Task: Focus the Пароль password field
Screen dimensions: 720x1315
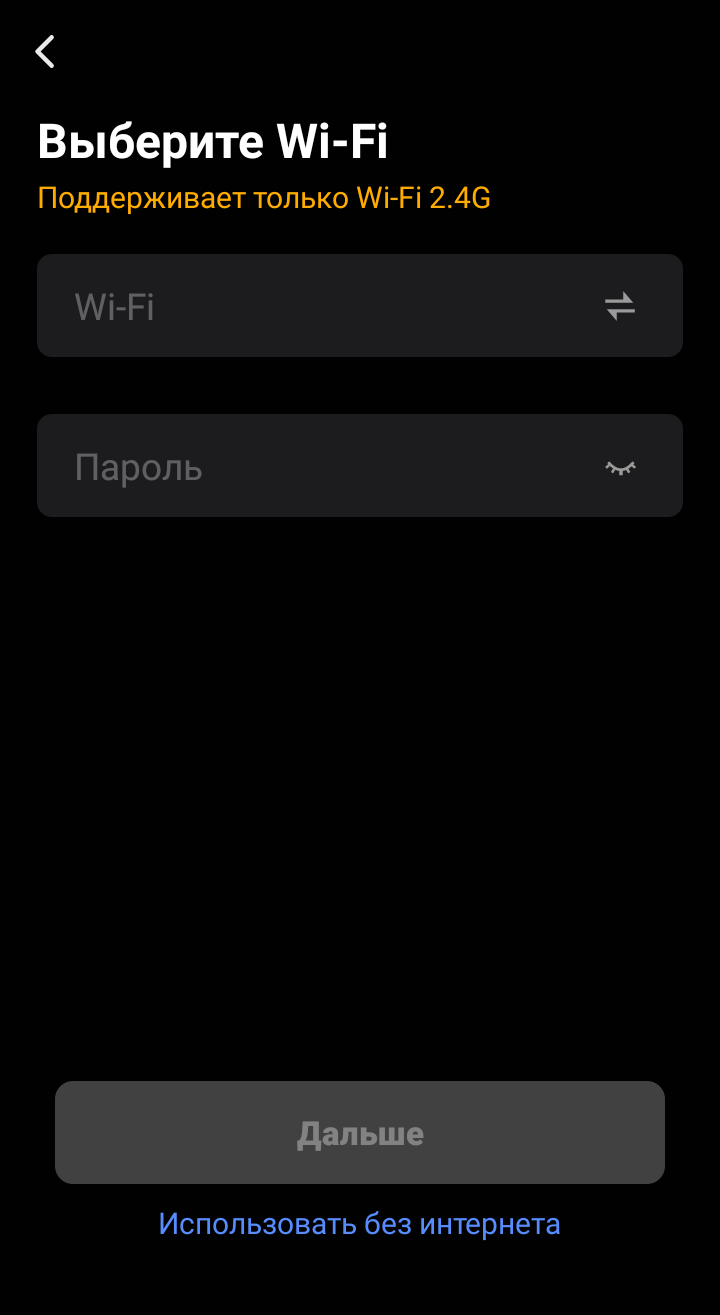Action: [x=300, y=467]
